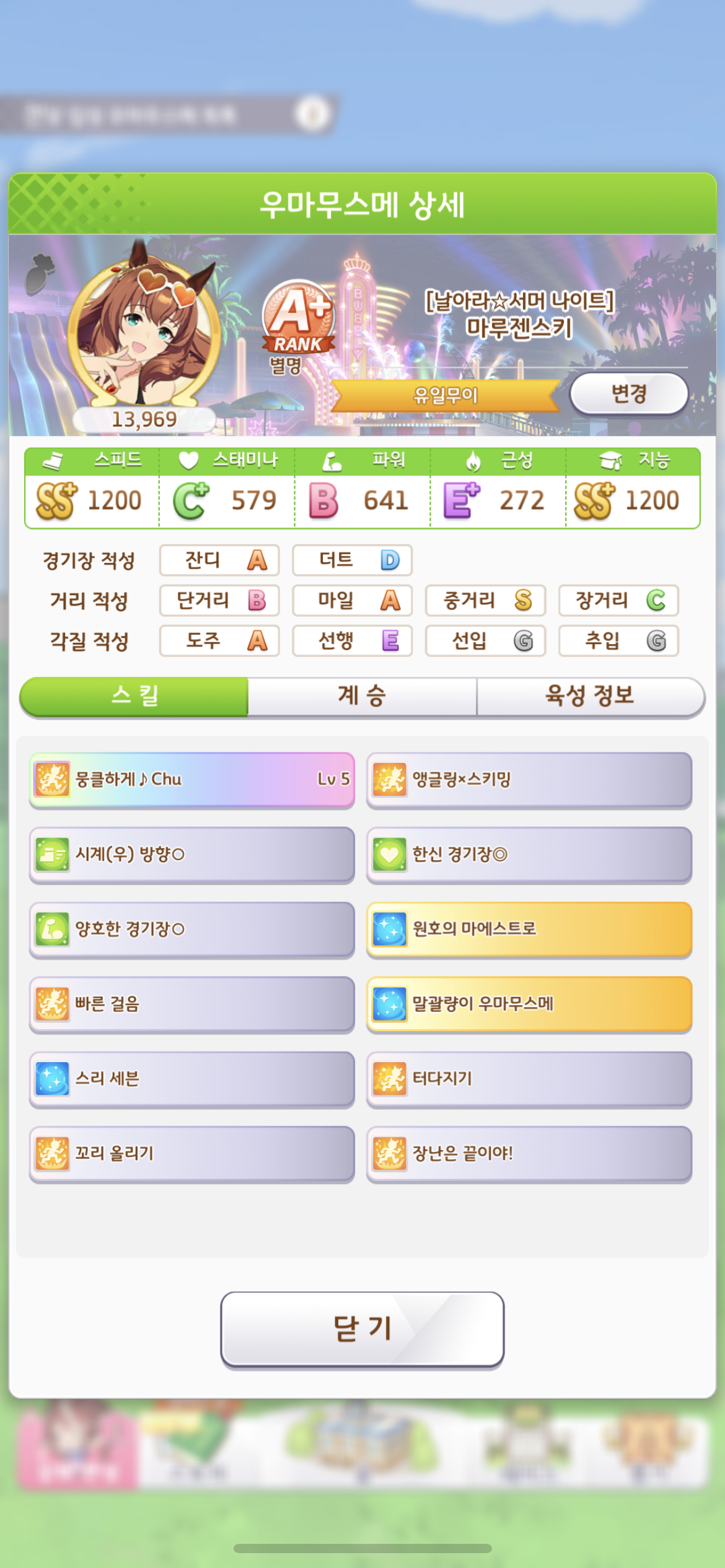The image size is (725, 1568).
Task: View the 스리 세븐 skill
Action: [192, 1079]
